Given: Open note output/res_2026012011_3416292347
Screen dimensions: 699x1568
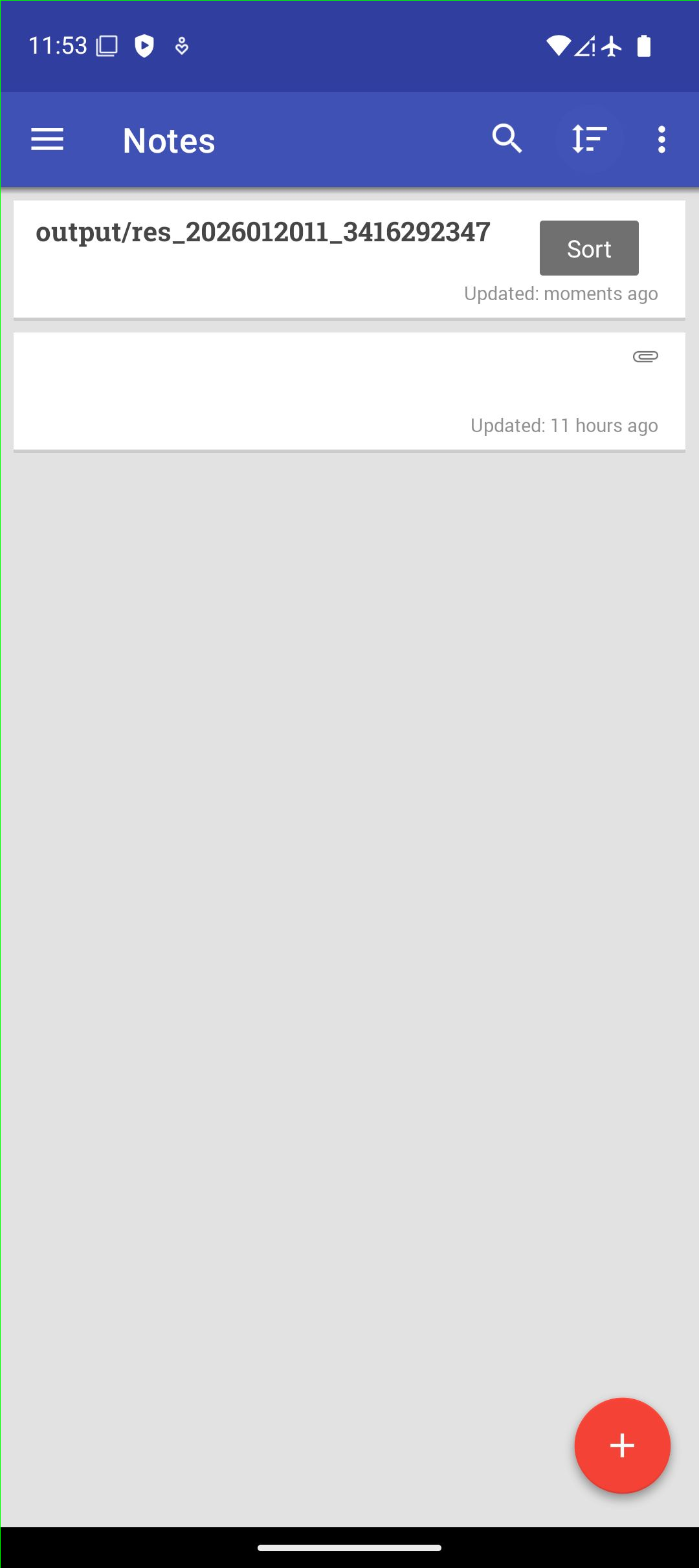Looking at the screenshot, I should (x=262, y=259).
